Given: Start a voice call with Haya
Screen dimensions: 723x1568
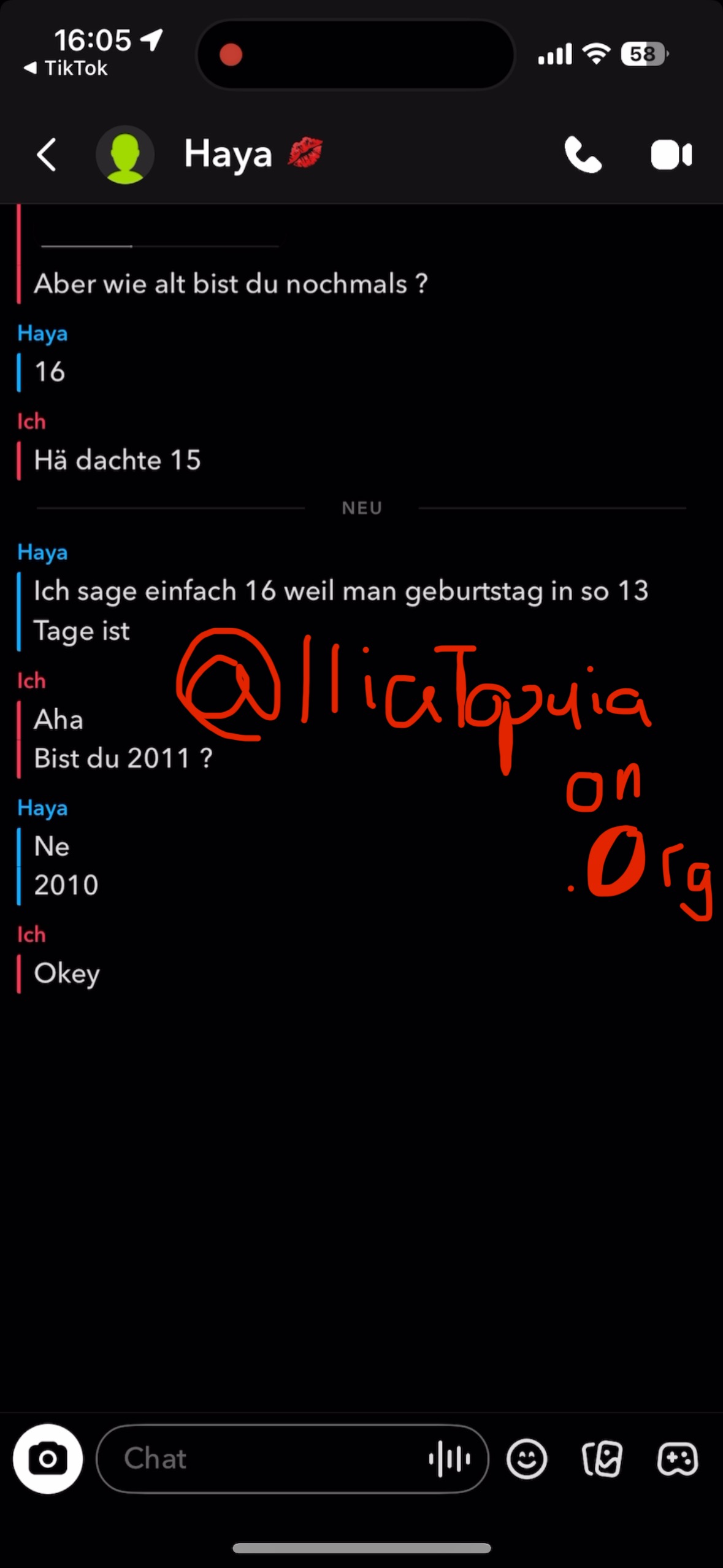Looking at the screenshot, I should pos(583,154).
